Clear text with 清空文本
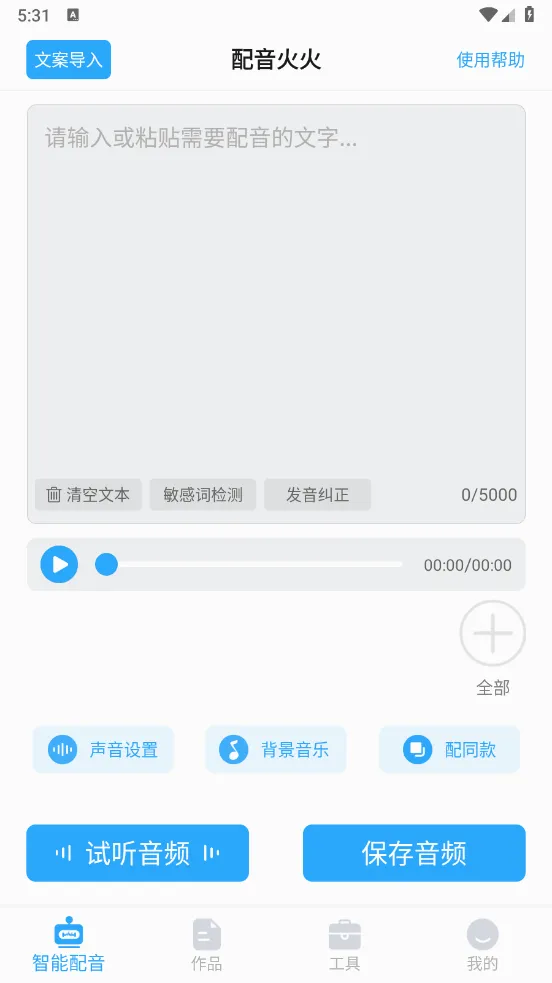Image resolution: width=552 pixels, height=983 pixels. (x=88, y=495)
